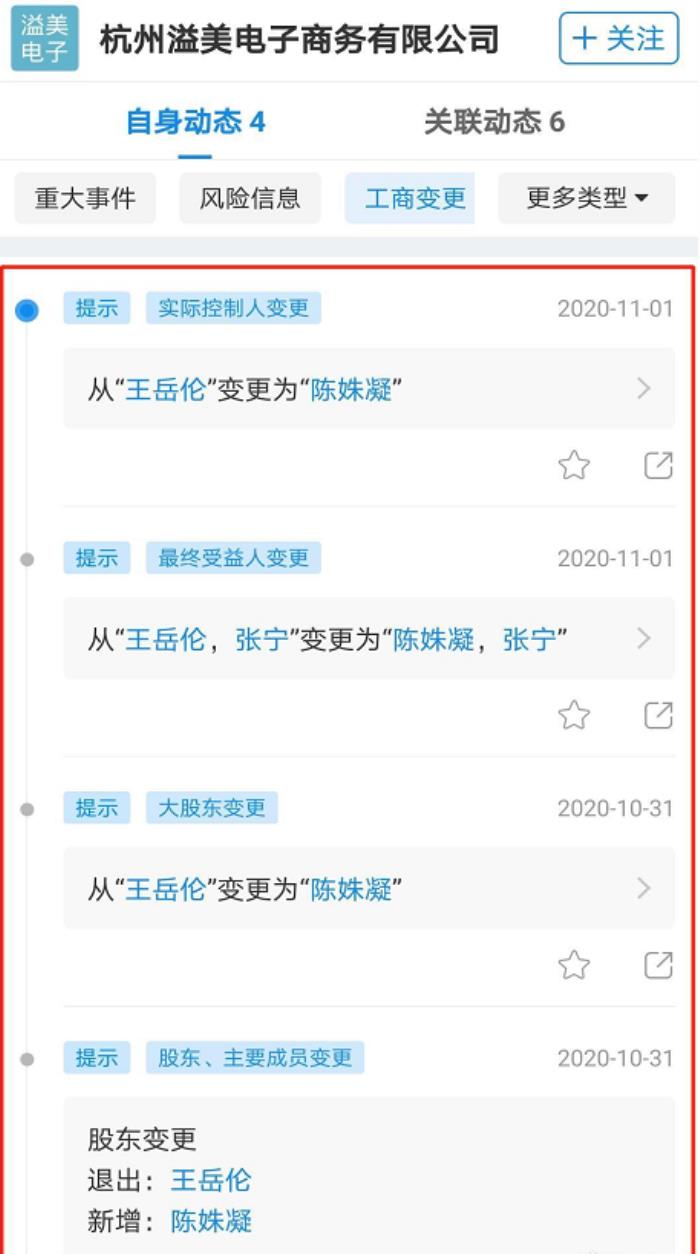Open 王岳伦 link under 退出

click(211, 1180)
